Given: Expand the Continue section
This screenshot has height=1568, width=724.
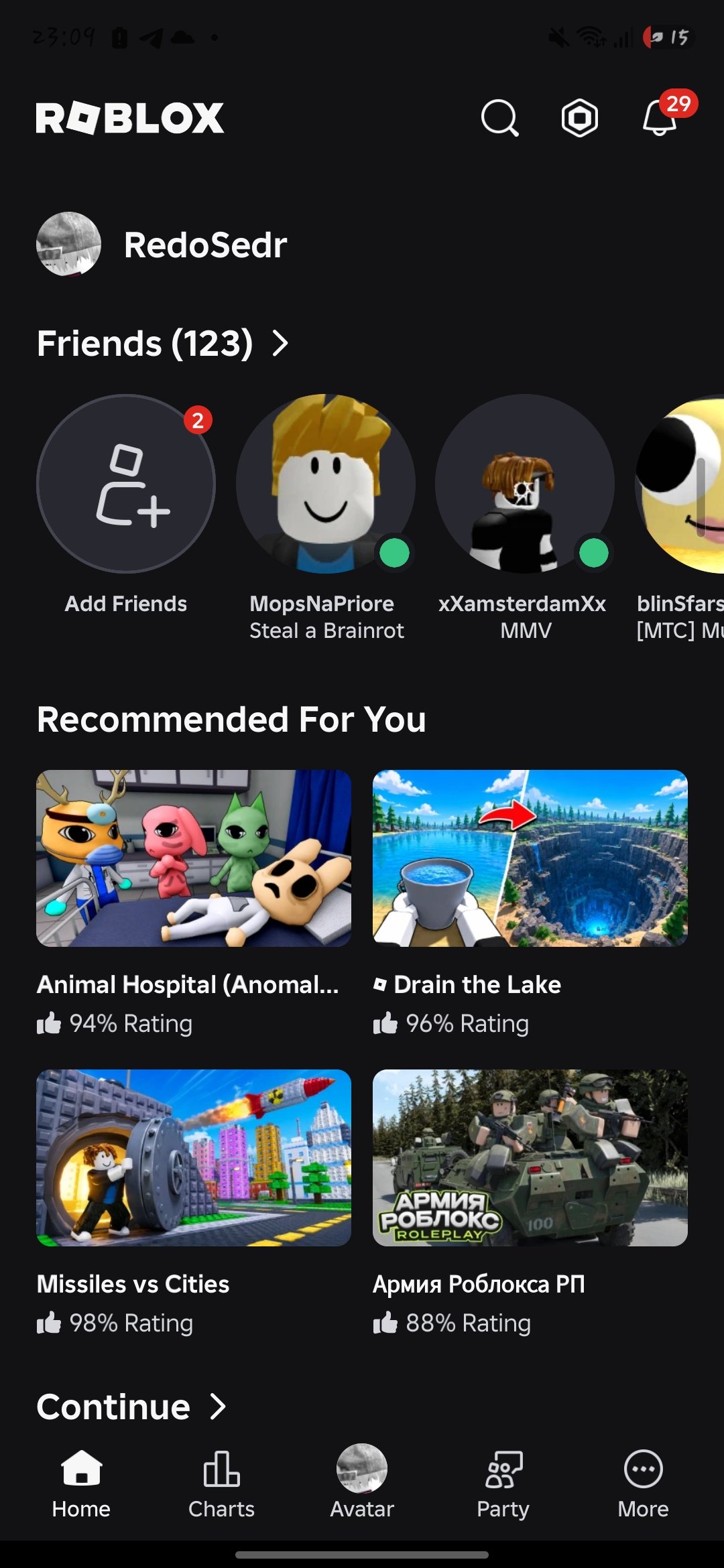Looking at the screenshot, I should (131, 1407).
